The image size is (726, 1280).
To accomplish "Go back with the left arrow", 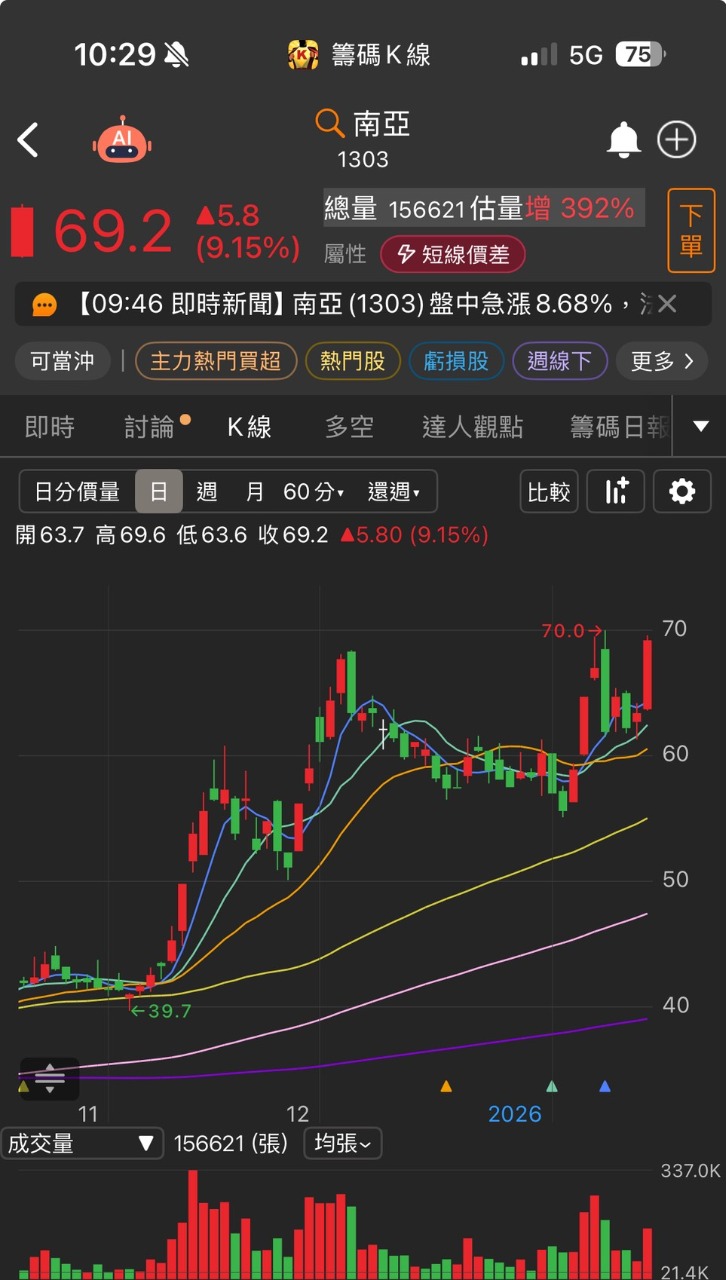I will [x=28, y=141].
